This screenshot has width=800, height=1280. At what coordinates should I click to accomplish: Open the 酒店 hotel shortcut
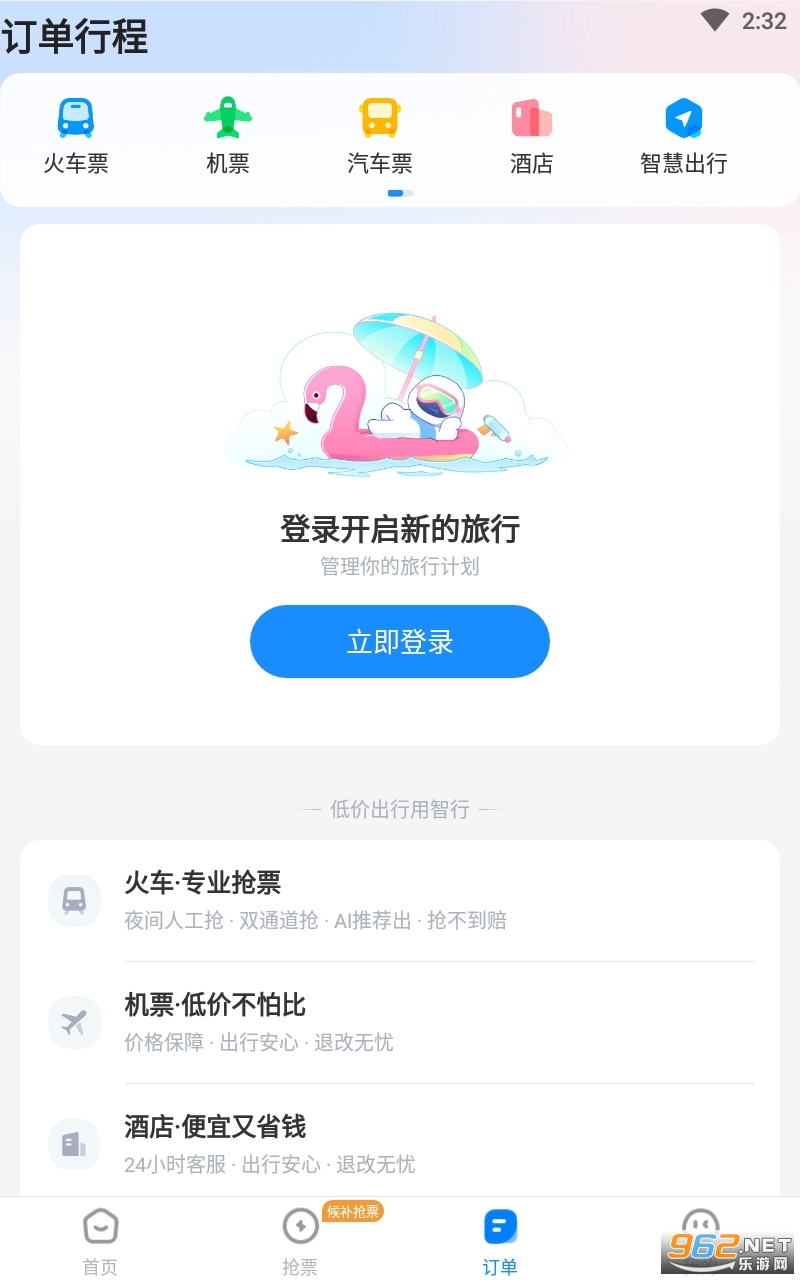point(531,136)
